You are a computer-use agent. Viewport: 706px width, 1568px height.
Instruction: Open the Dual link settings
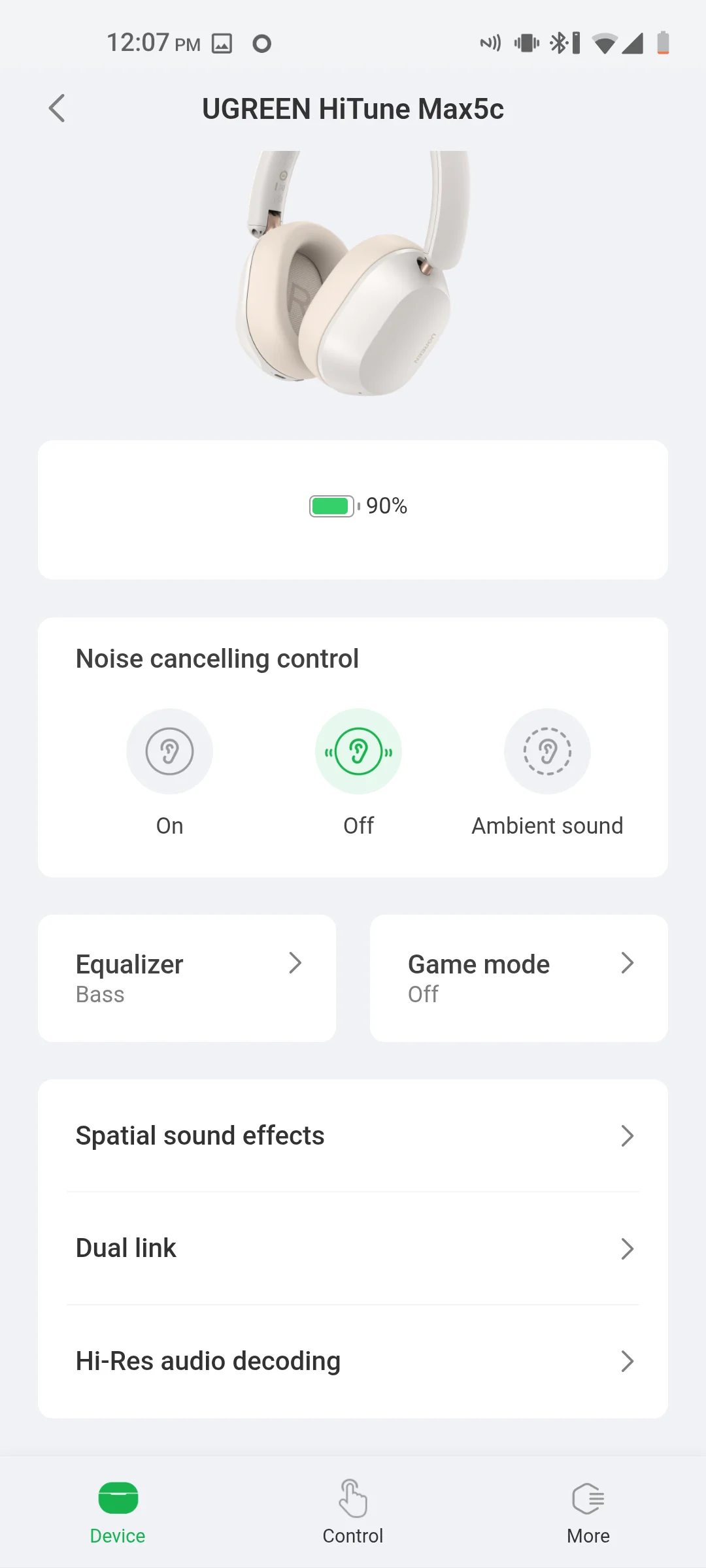tap(353, 1249)
